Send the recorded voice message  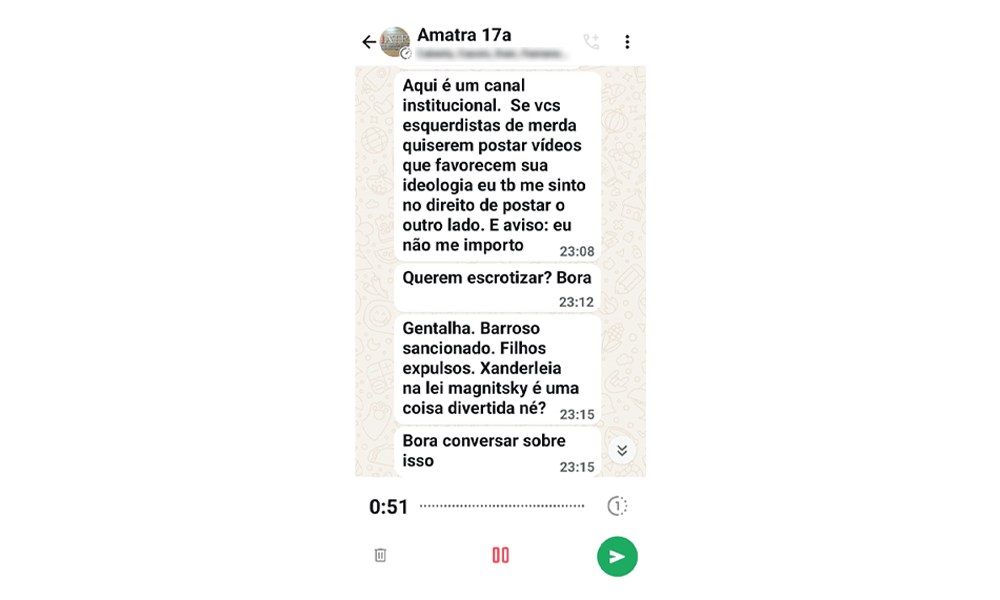(x=617, y=556)
